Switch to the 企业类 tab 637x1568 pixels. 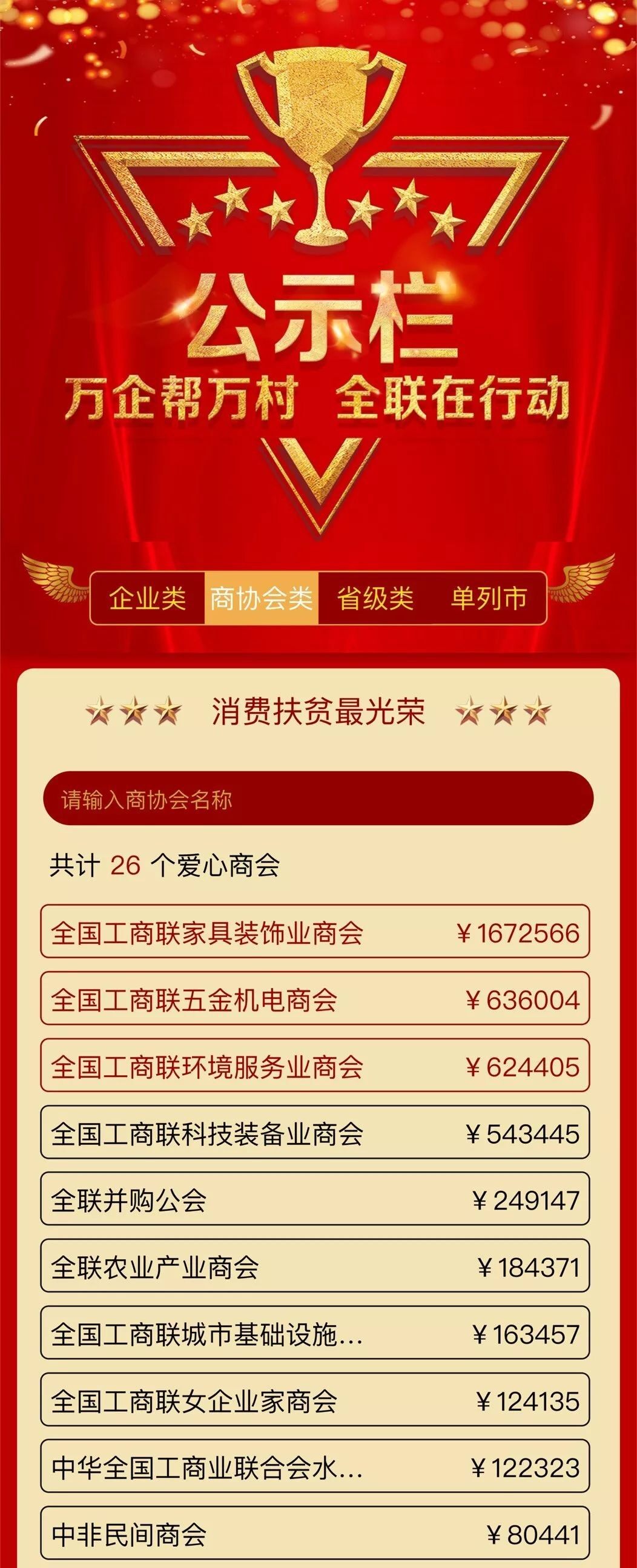coord(147,598)
